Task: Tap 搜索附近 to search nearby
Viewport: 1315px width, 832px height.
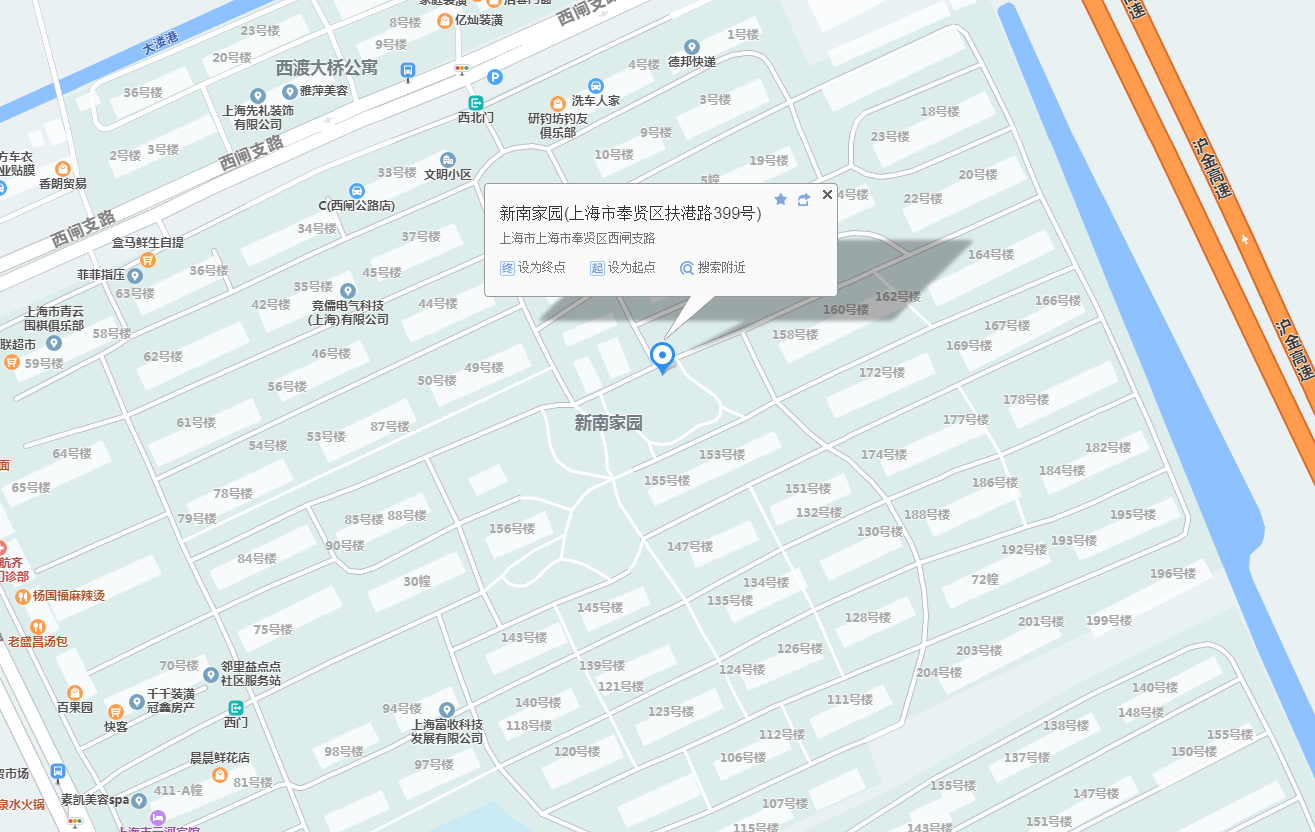Action: pyautogui.click(x=713, y=268)
